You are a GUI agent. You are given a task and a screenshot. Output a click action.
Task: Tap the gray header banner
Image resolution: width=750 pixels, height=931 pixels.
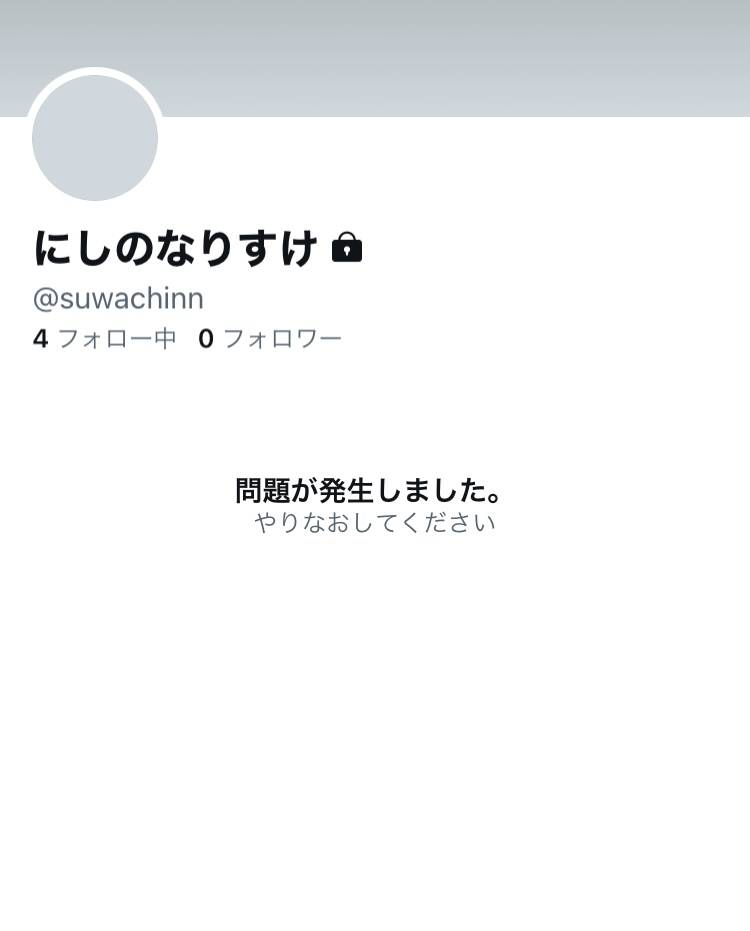point(450,55)
